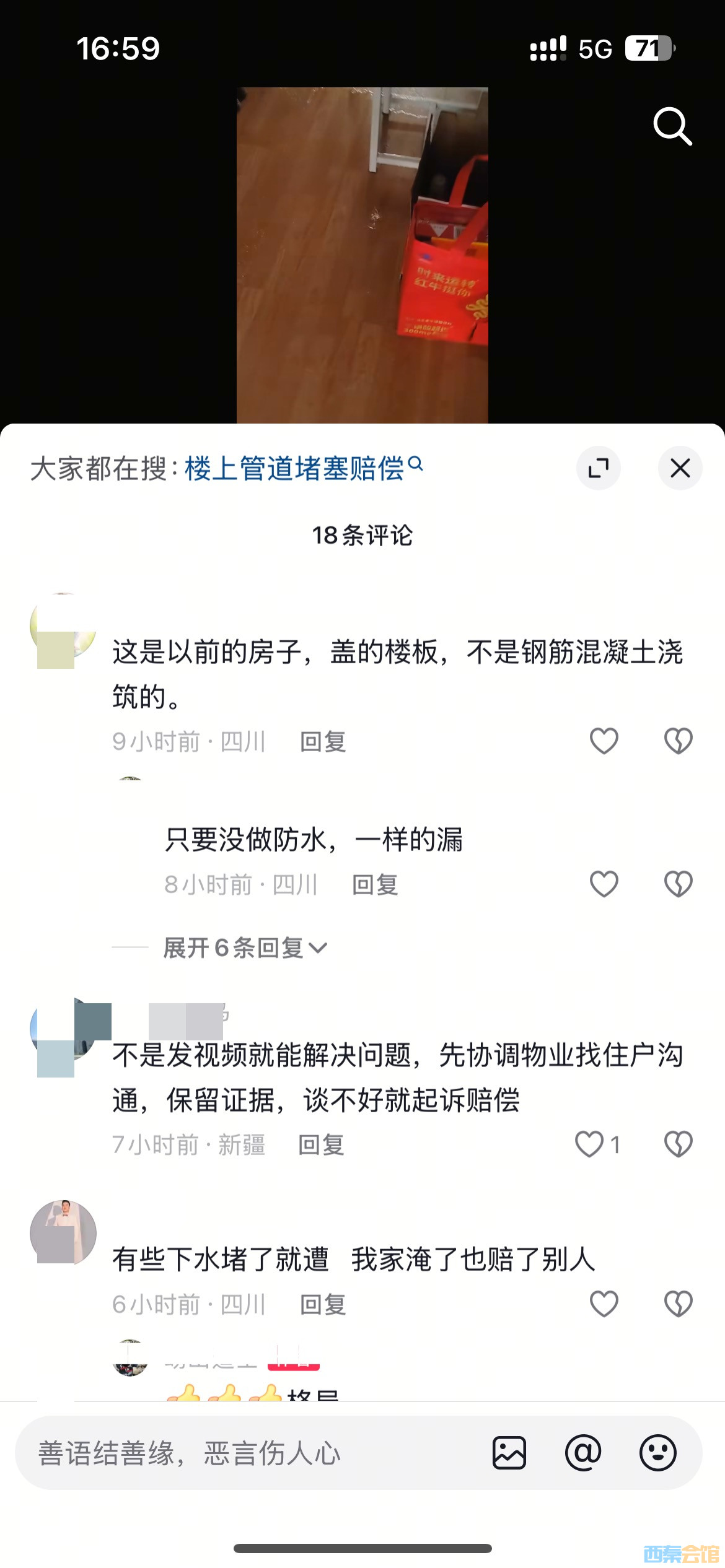The image size is (725, 1568).
Task: Like the comment about 钢筋混凝土浇筑
Action: 604,741
